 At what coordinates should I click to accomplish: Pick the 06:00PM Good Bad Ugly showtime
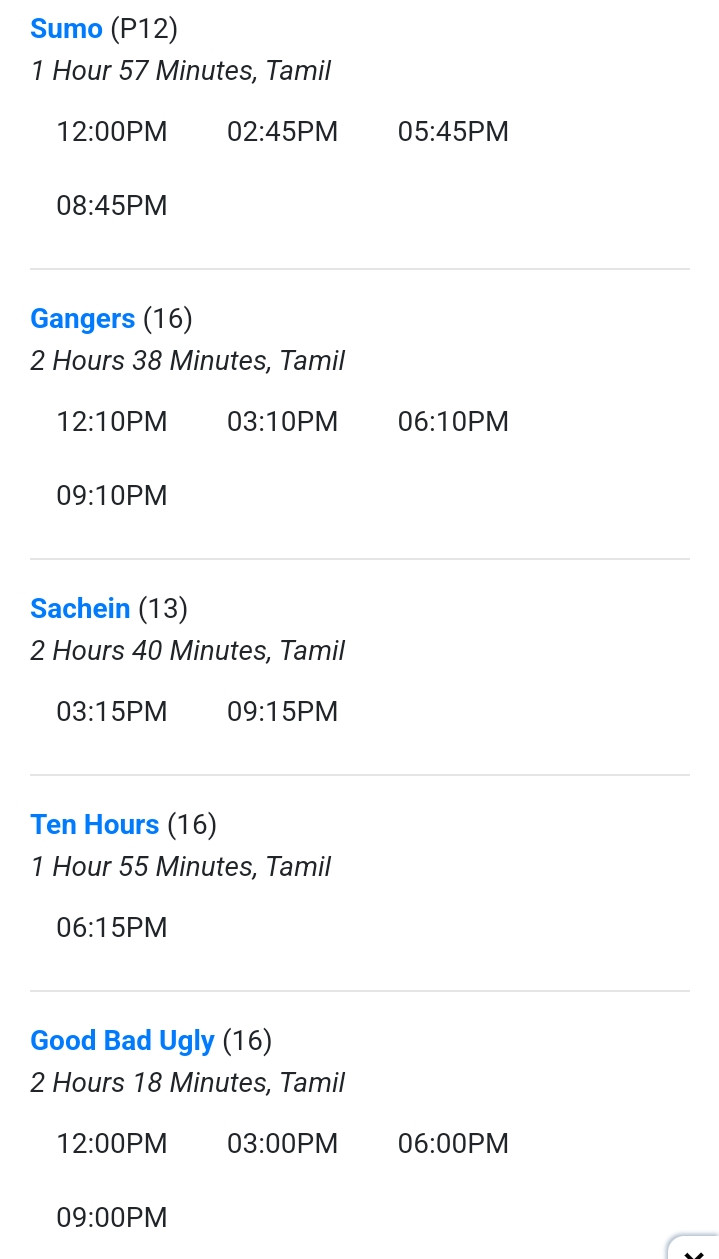click(453, 1144)
